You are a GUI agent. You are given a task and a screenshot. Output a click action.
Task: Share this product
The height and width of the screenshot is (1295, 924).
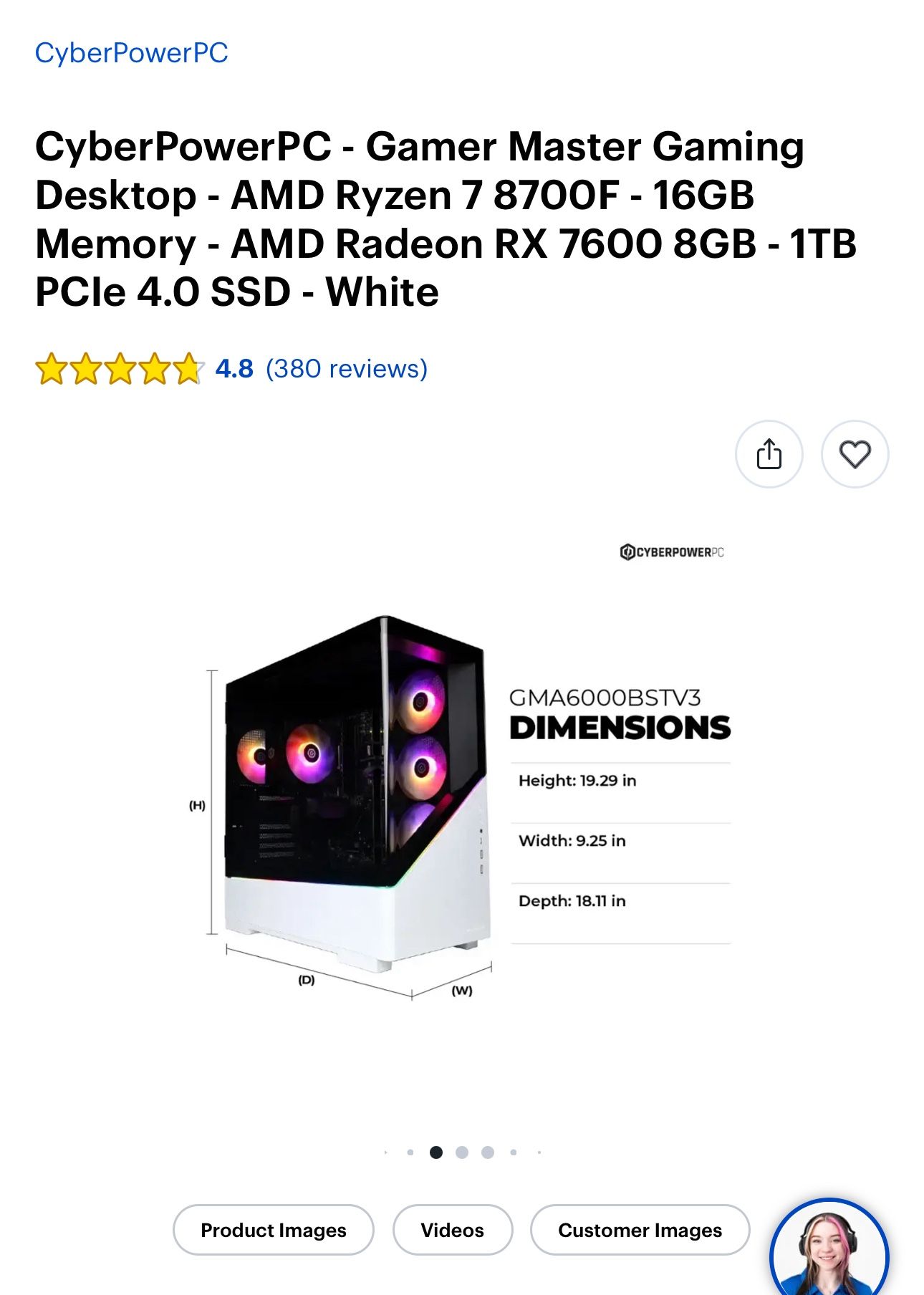[x=769, y=454]
